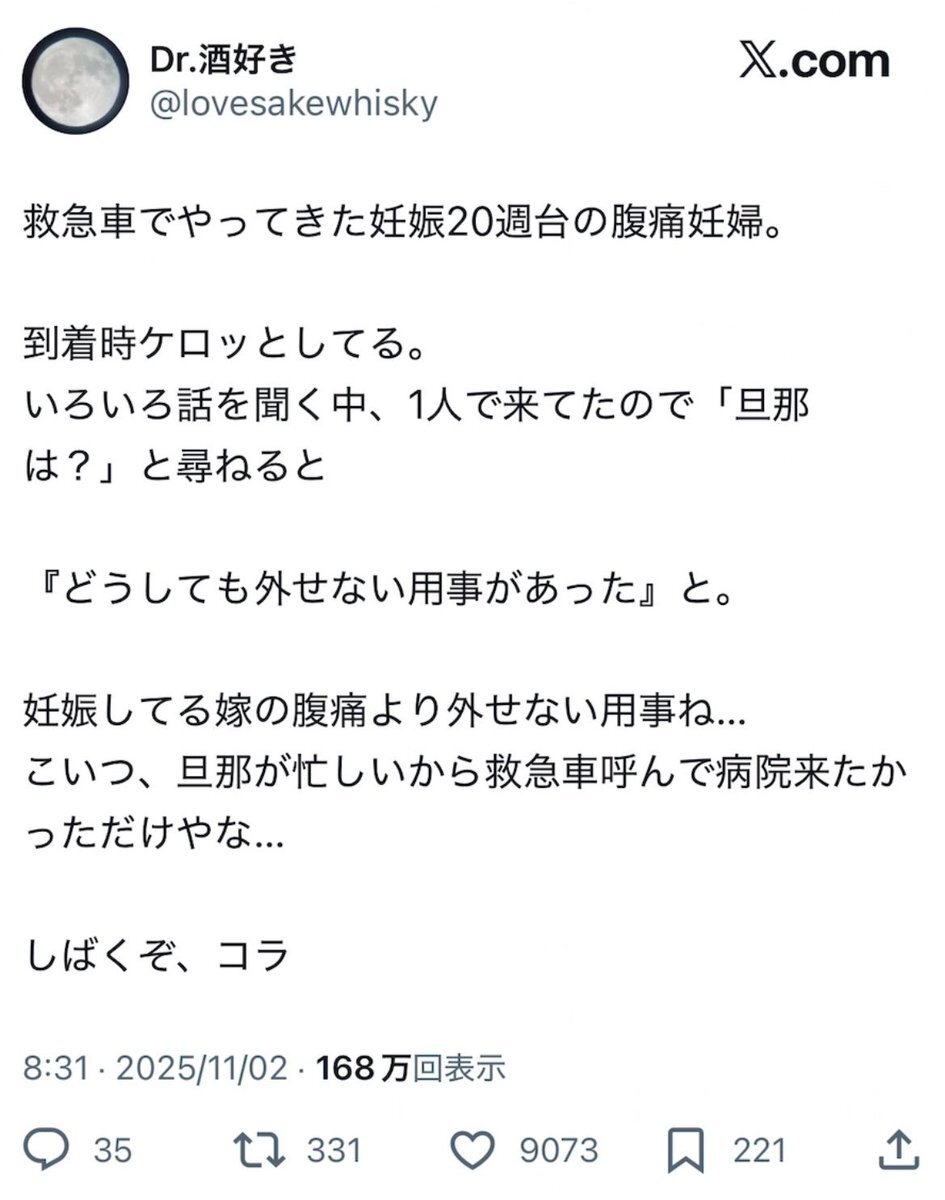
Task: Share the post via share icon
Action: pos(898,1148)
